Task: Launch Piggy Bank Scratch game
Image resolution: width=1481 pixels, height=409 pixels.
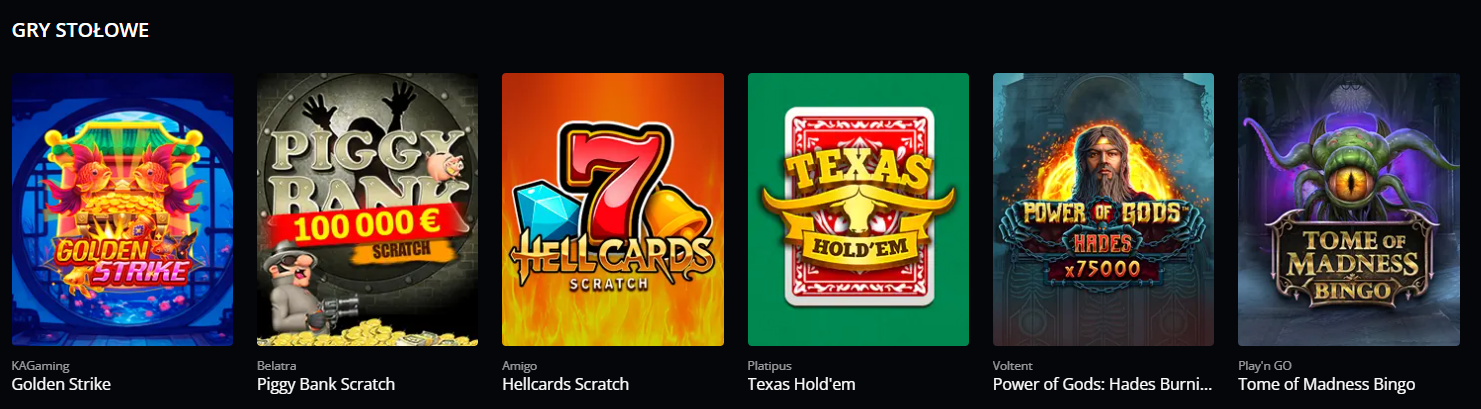Action: pos(367,209)
